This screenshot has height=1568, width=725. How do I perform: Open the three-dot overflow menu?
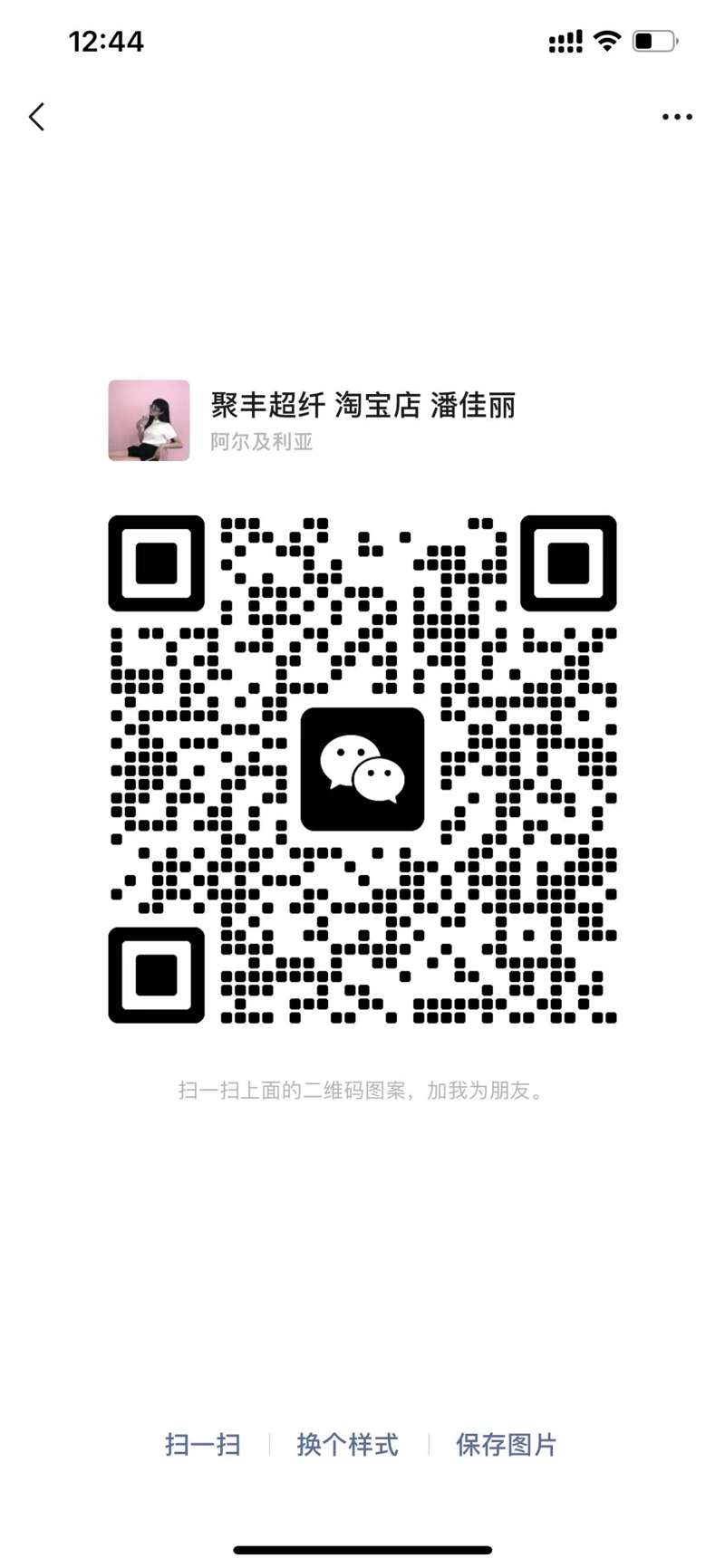tap(676, 117)
